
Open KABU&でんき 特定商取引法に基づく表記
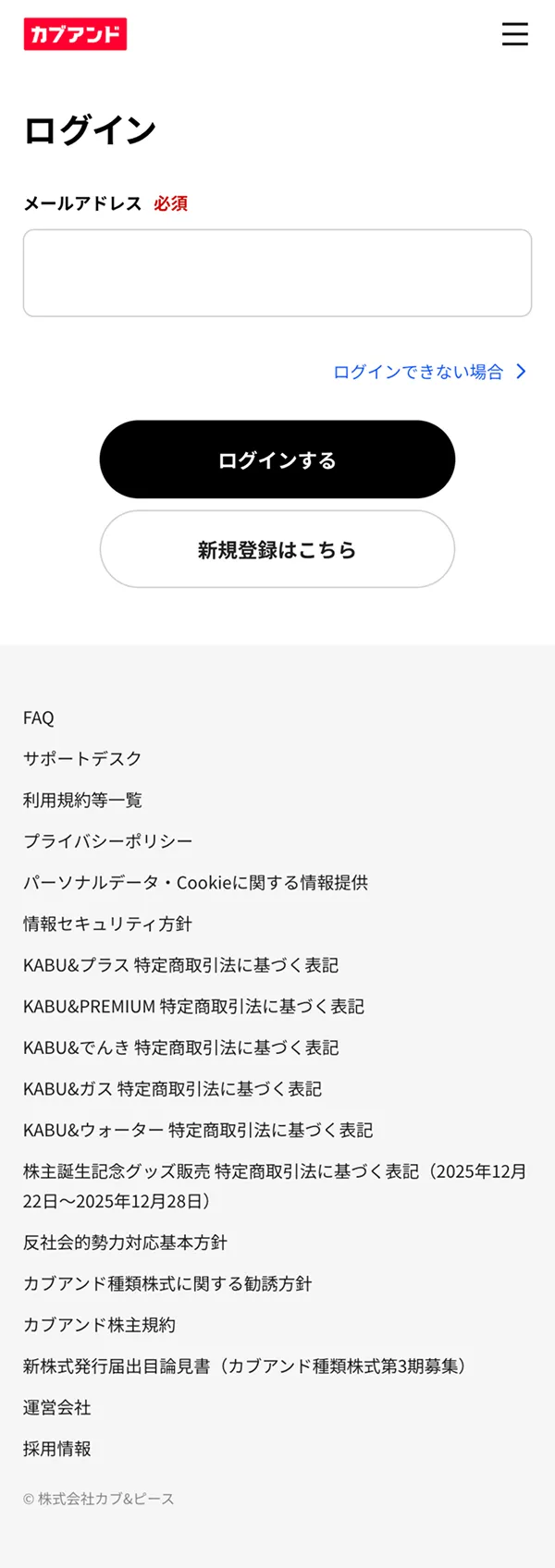[x=180, y=1047]
